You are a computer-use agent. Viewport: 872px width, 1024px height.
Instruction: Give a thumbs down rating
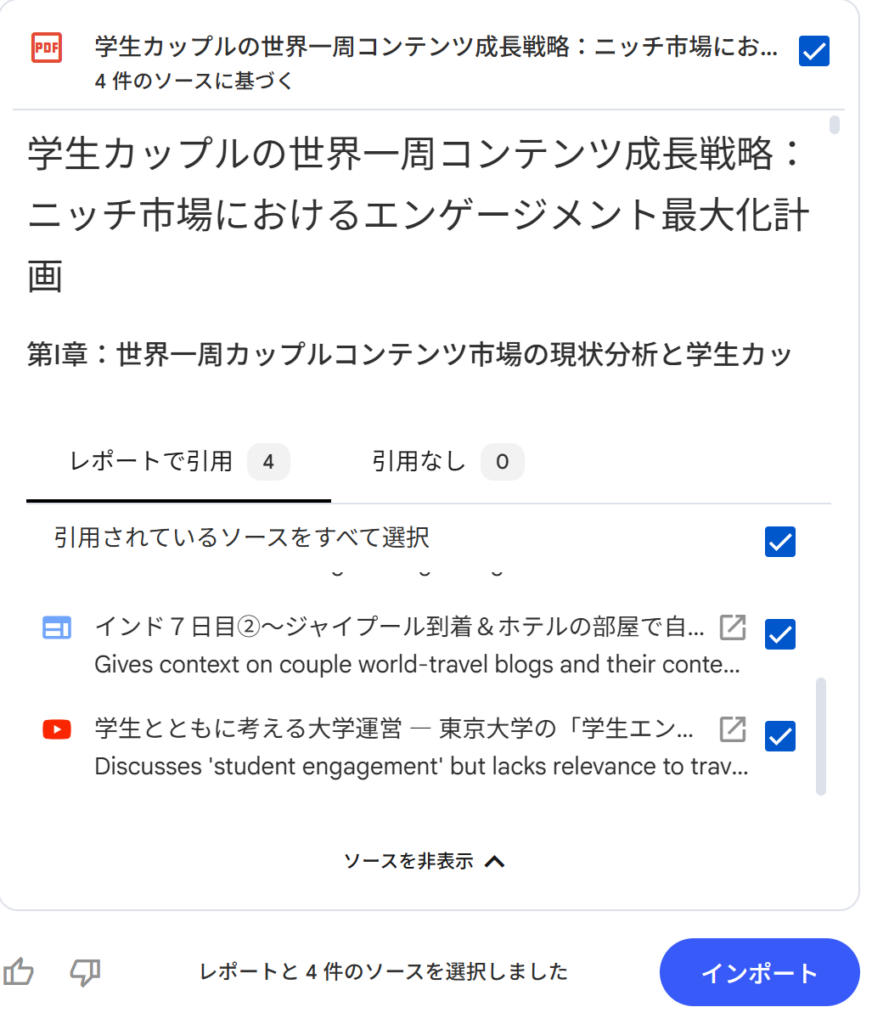[85, 971]
